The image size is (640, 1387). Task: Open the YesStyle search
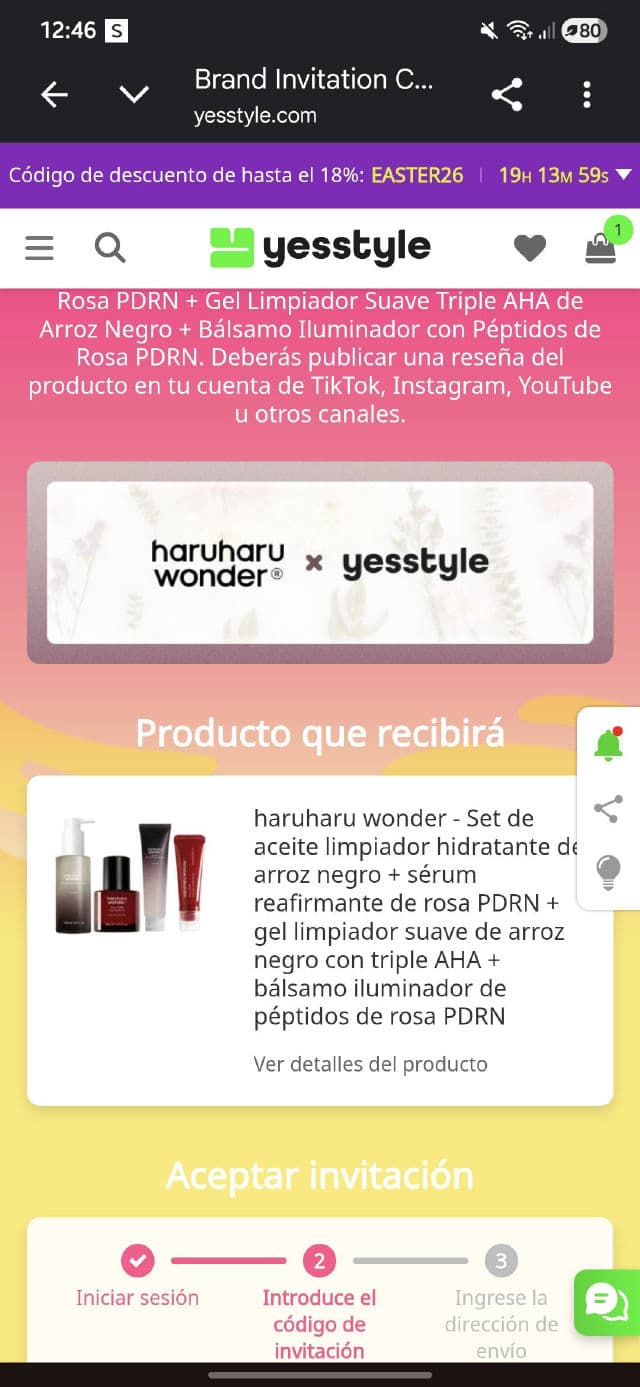(x=110, y=247)
